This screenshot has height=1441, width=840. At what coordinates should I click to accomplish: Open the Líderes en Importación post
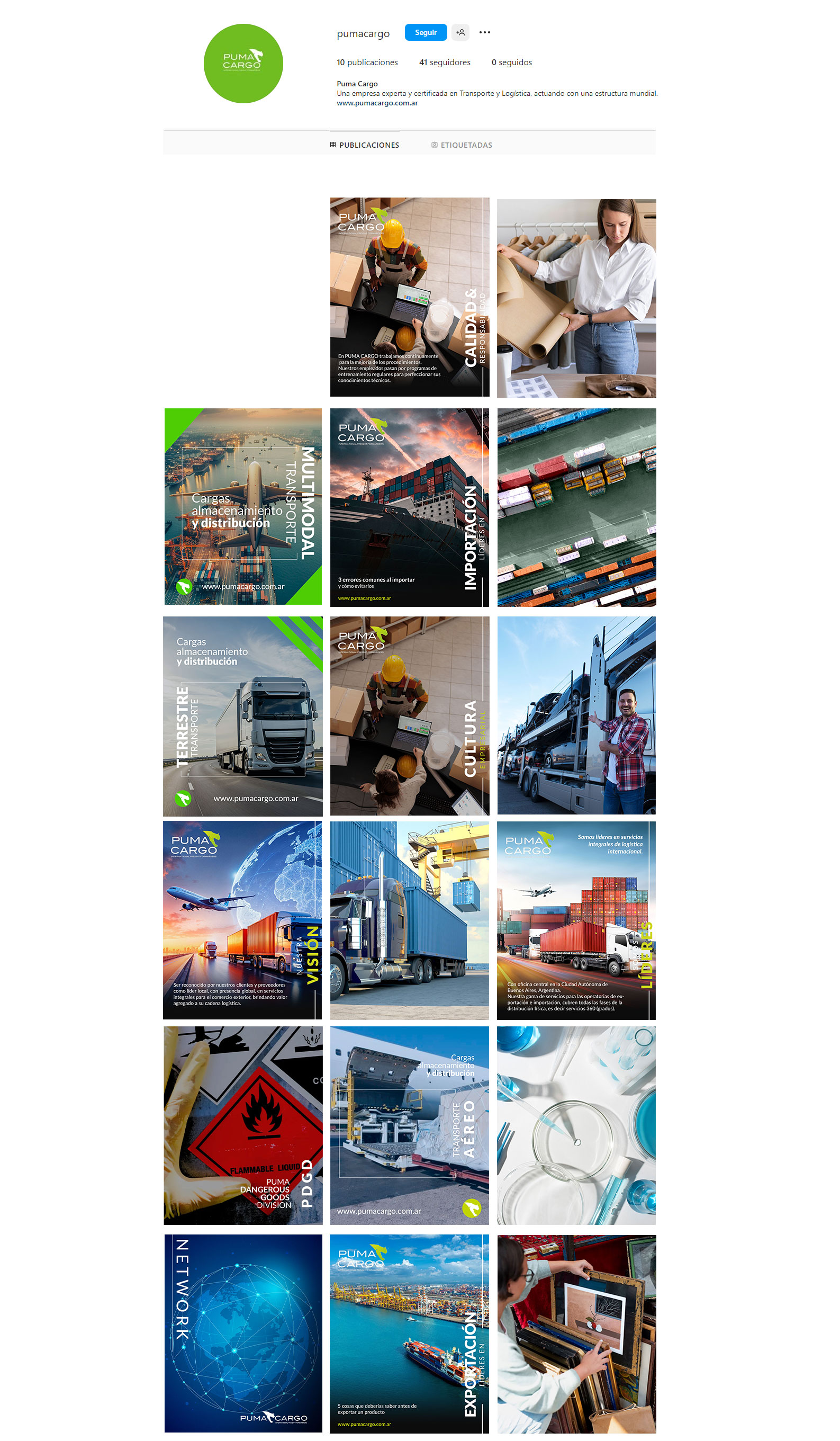coord(409,508)
